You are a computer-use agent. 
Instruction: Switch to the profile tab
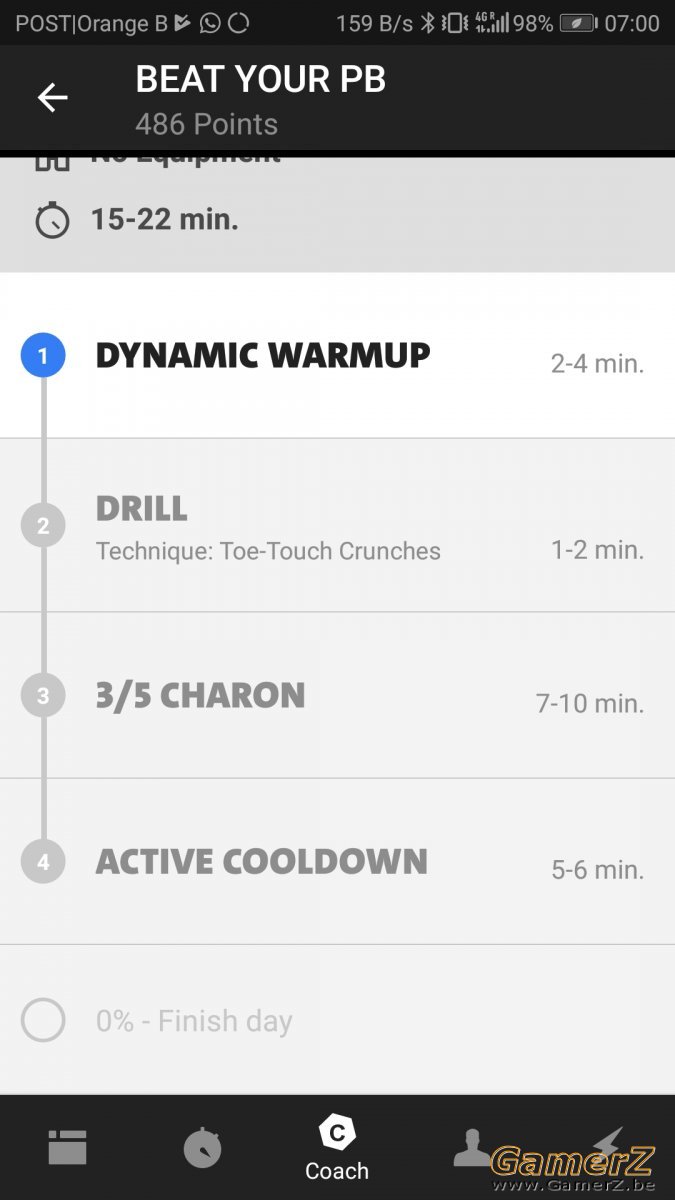[x=472, y=1147]
